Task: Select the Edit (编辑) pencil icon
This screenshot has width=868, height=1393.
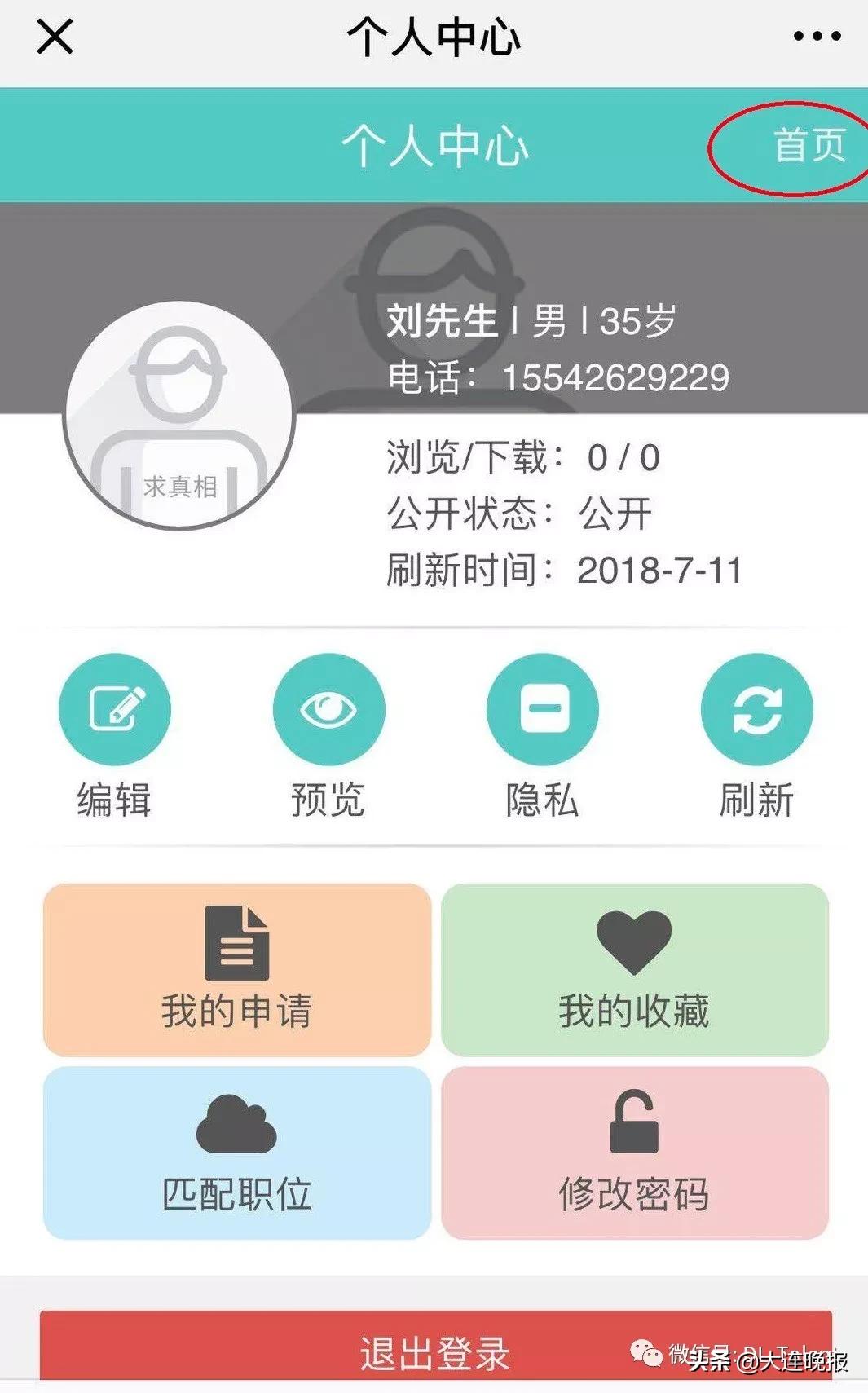Action: pyautogui.click(x=115, y=709)
